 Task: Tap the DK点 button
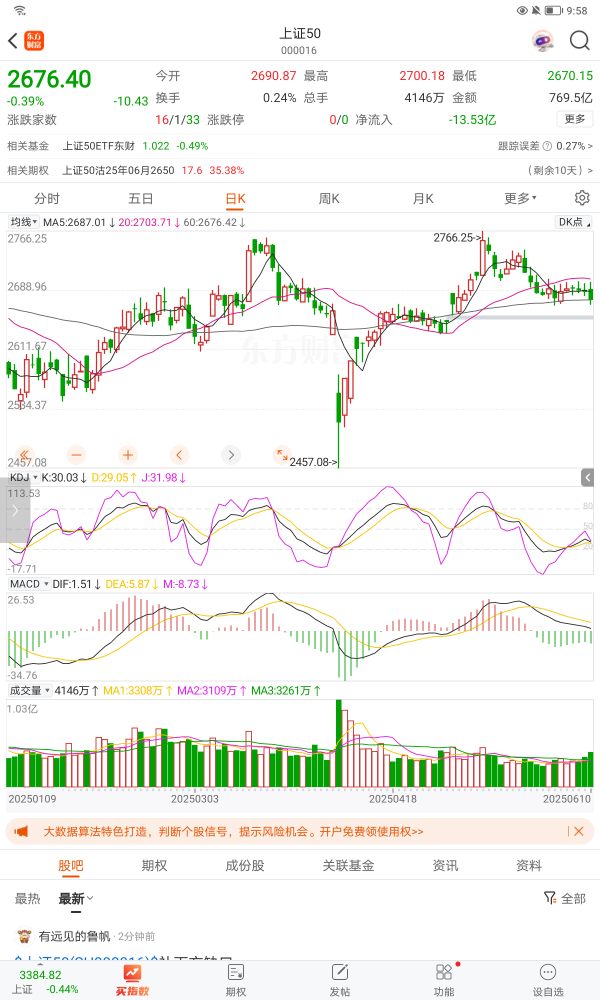(574, 222)
